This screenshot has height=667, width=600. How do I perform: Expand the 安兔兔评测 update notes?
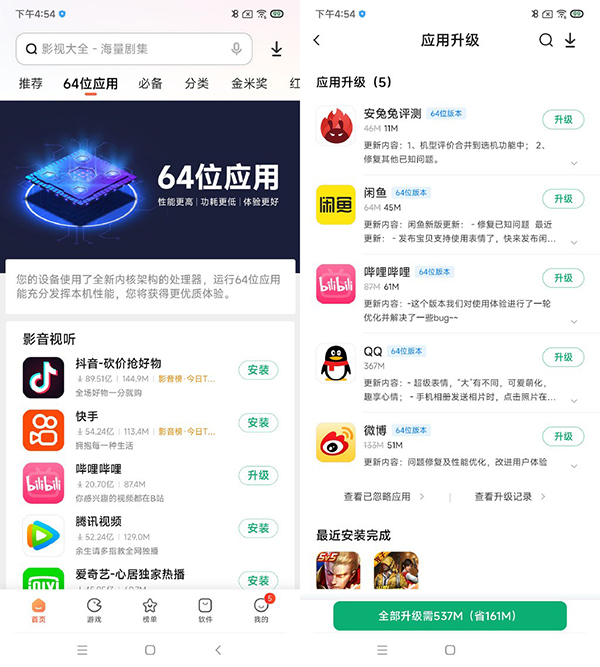click(574, 162)
